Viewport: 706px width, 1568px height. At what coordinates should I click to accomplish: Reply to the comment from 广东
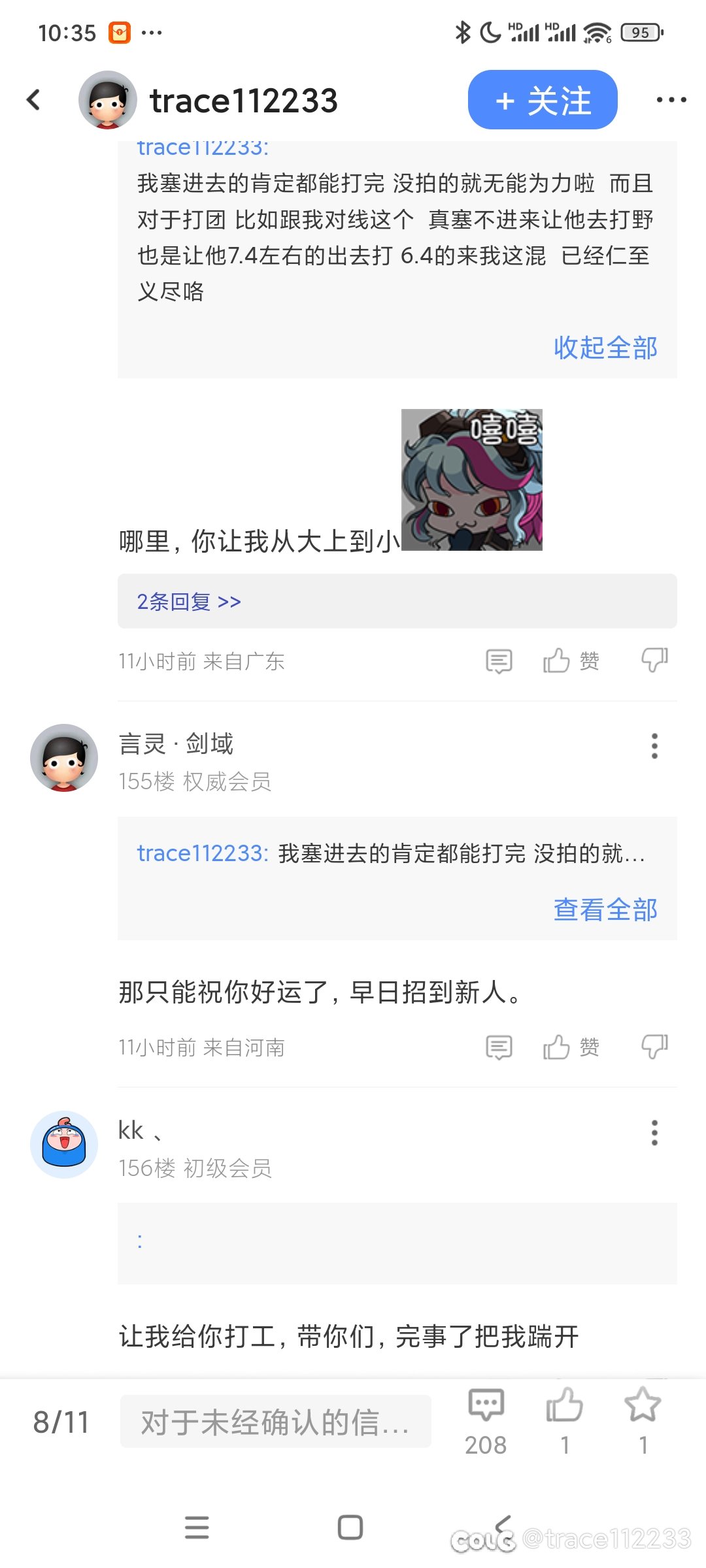click(499, 661)
